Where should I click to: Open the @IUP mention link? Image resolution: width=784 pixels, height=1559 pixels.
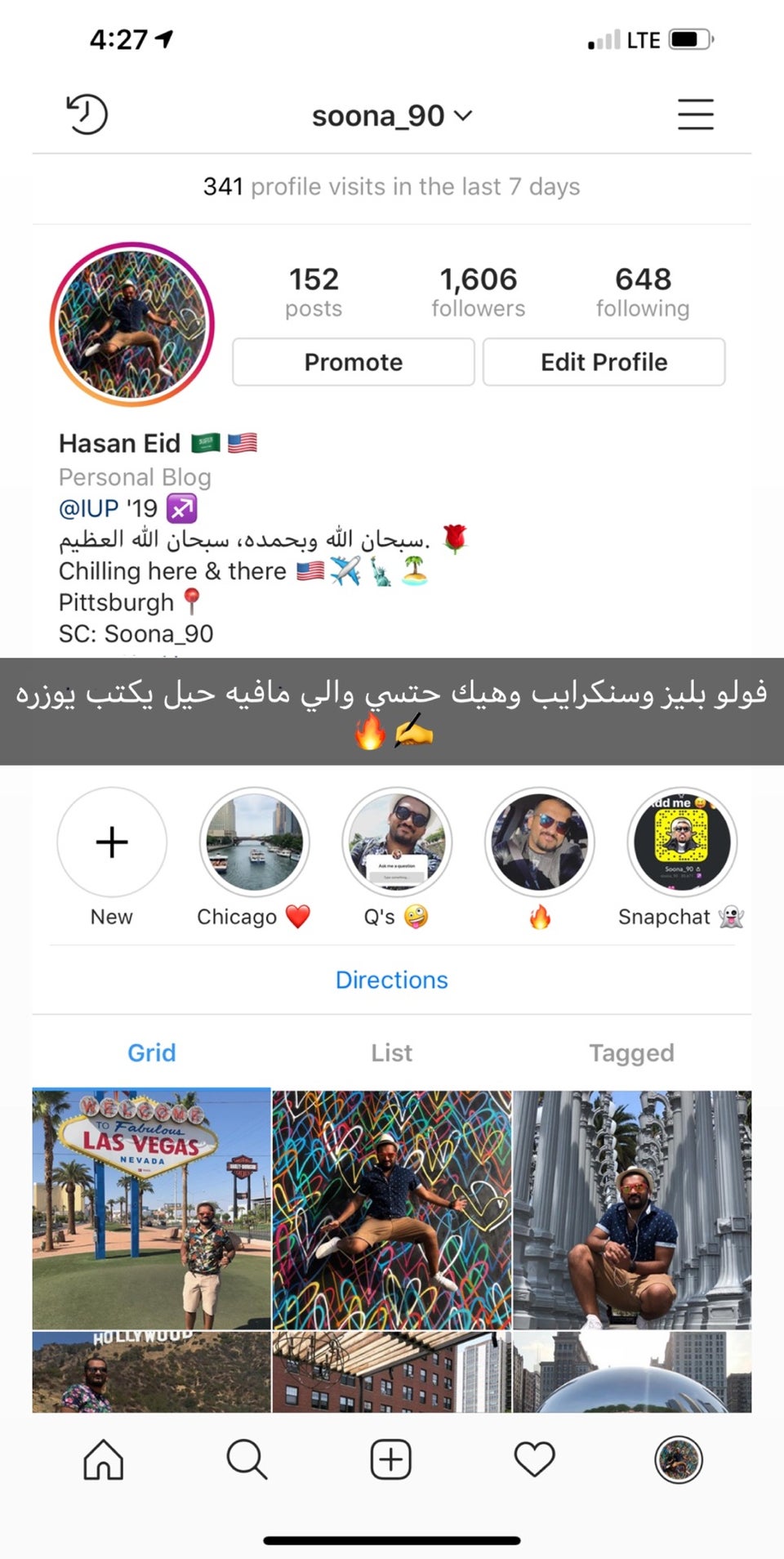[x=88, y=508]
